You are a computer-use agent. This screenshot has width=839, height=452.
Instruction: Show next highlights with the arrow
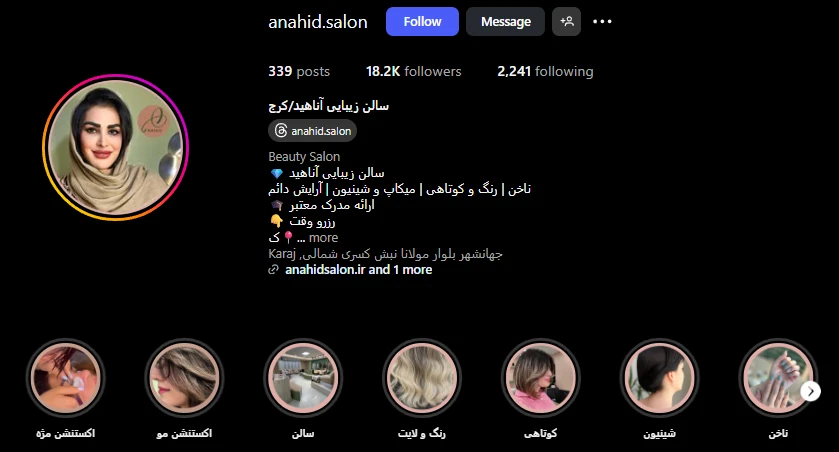click(812, 391)
